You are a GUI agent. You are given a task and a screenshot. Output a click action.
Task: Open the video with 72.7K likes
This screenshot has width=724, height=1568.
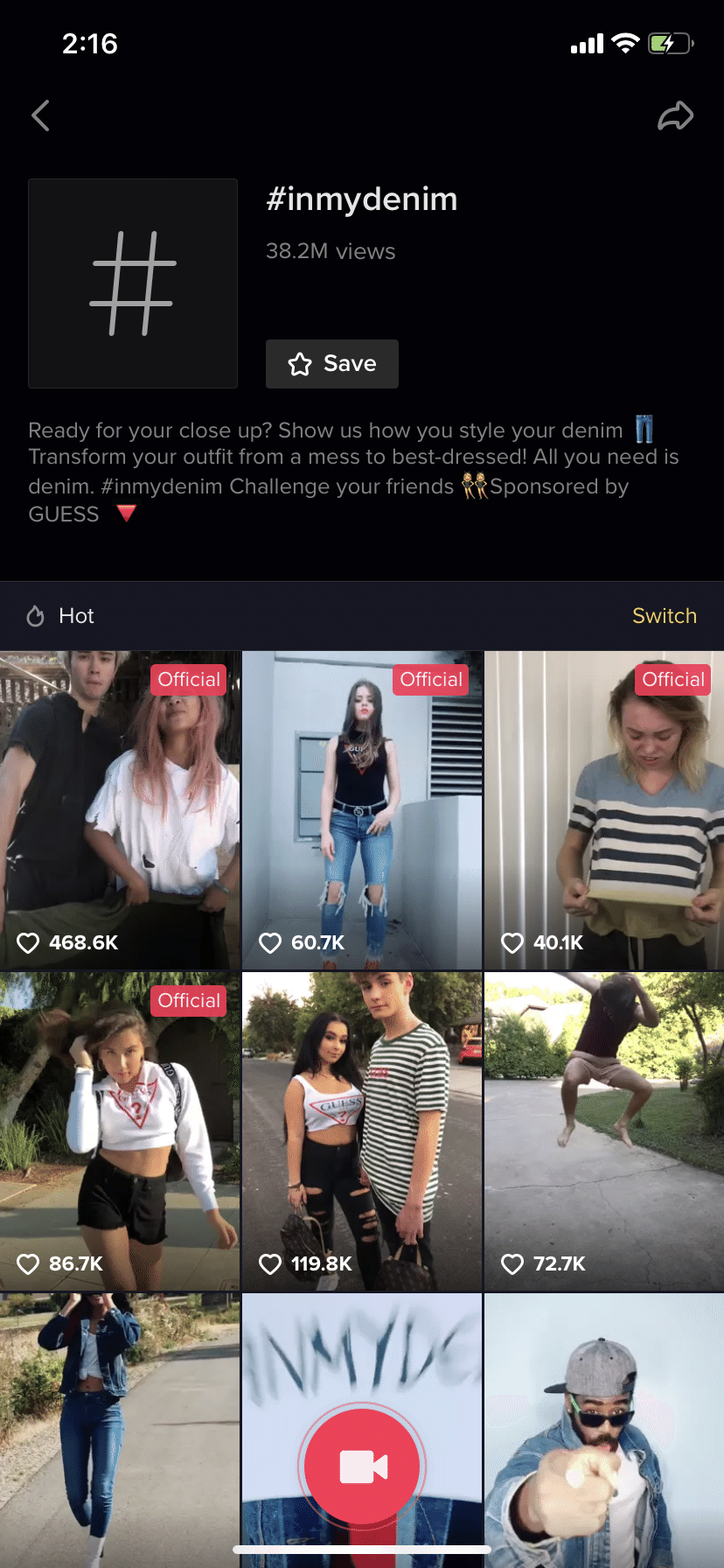pos(604,1130)
